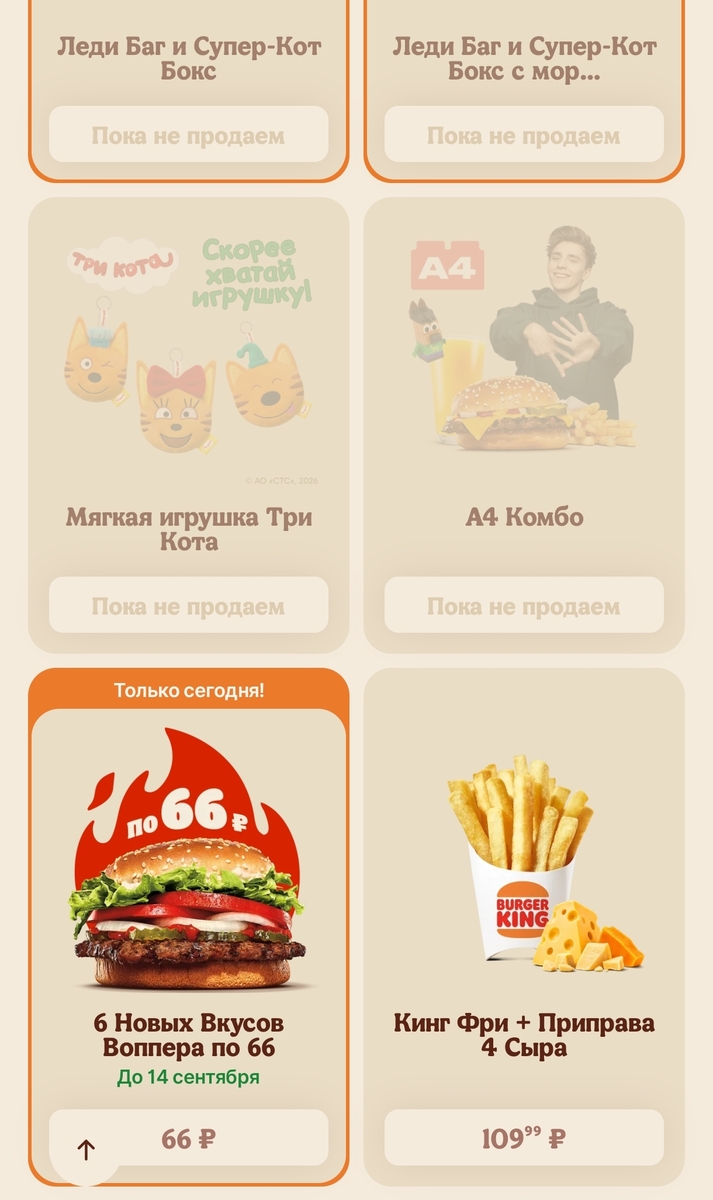Open the Леди Баг и Супер-Кот Бокс card
This screenshot has width=713, height=1200.
point(189,90)
